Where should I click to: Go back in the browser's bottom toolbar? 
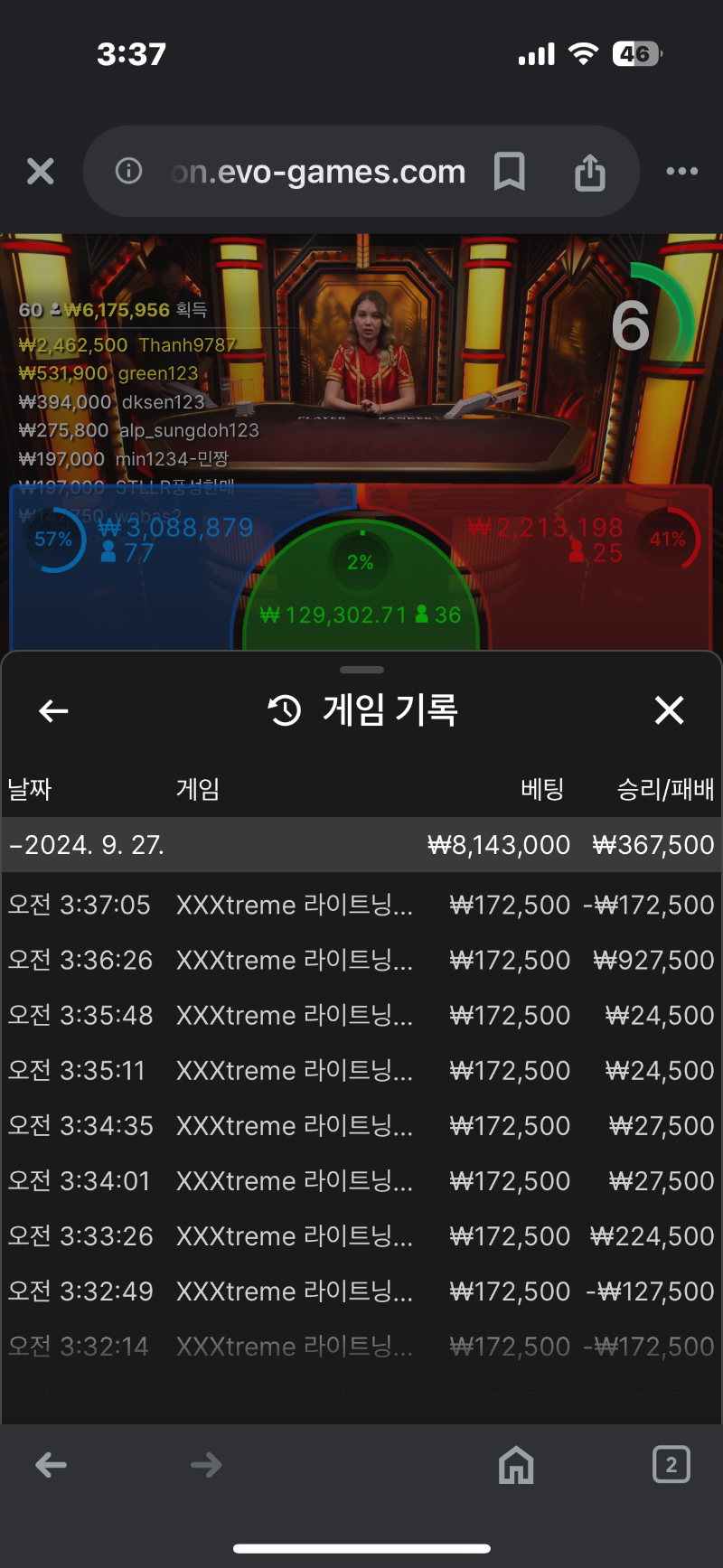click(52, 1465)
